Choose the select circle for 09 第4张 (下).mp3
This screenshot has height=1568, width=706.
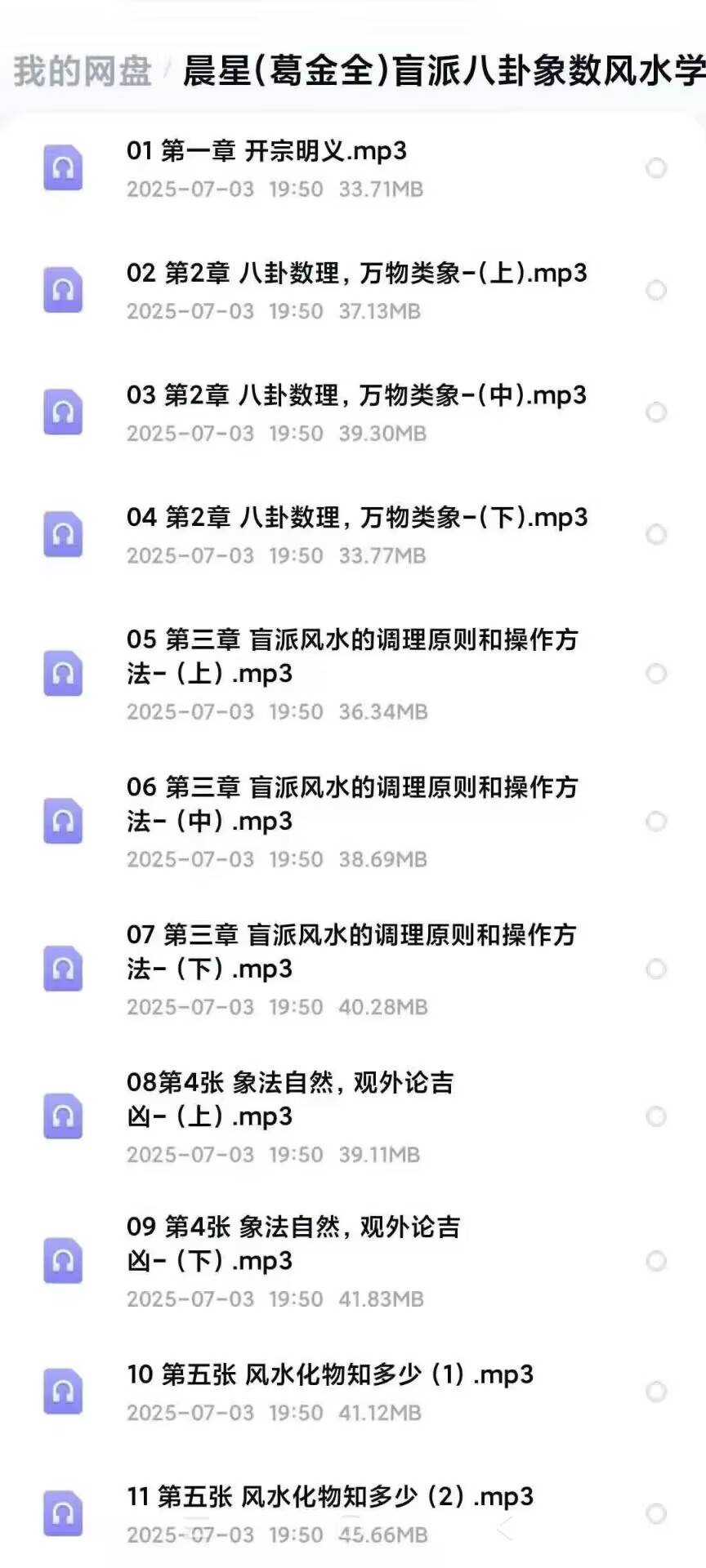656,1262
